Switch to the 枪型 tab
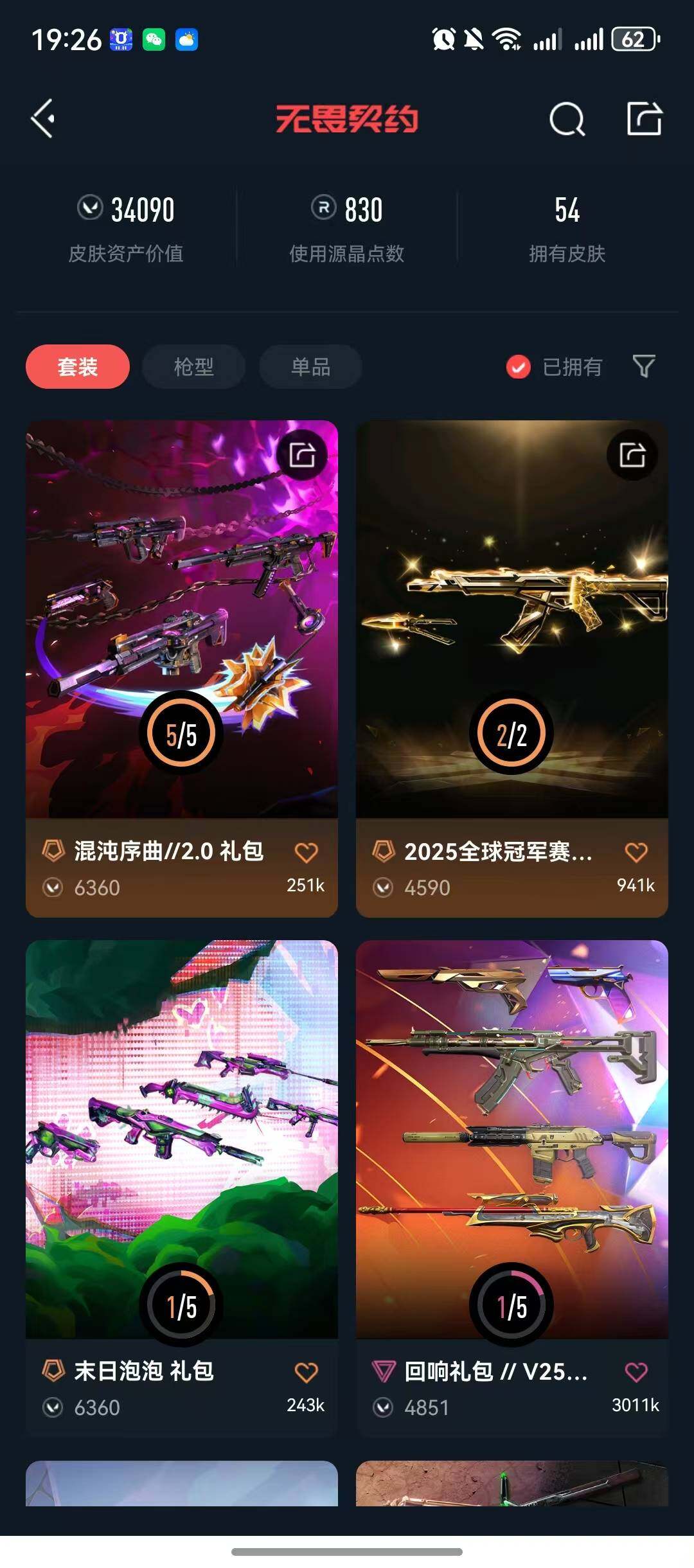 pos(192,366)
